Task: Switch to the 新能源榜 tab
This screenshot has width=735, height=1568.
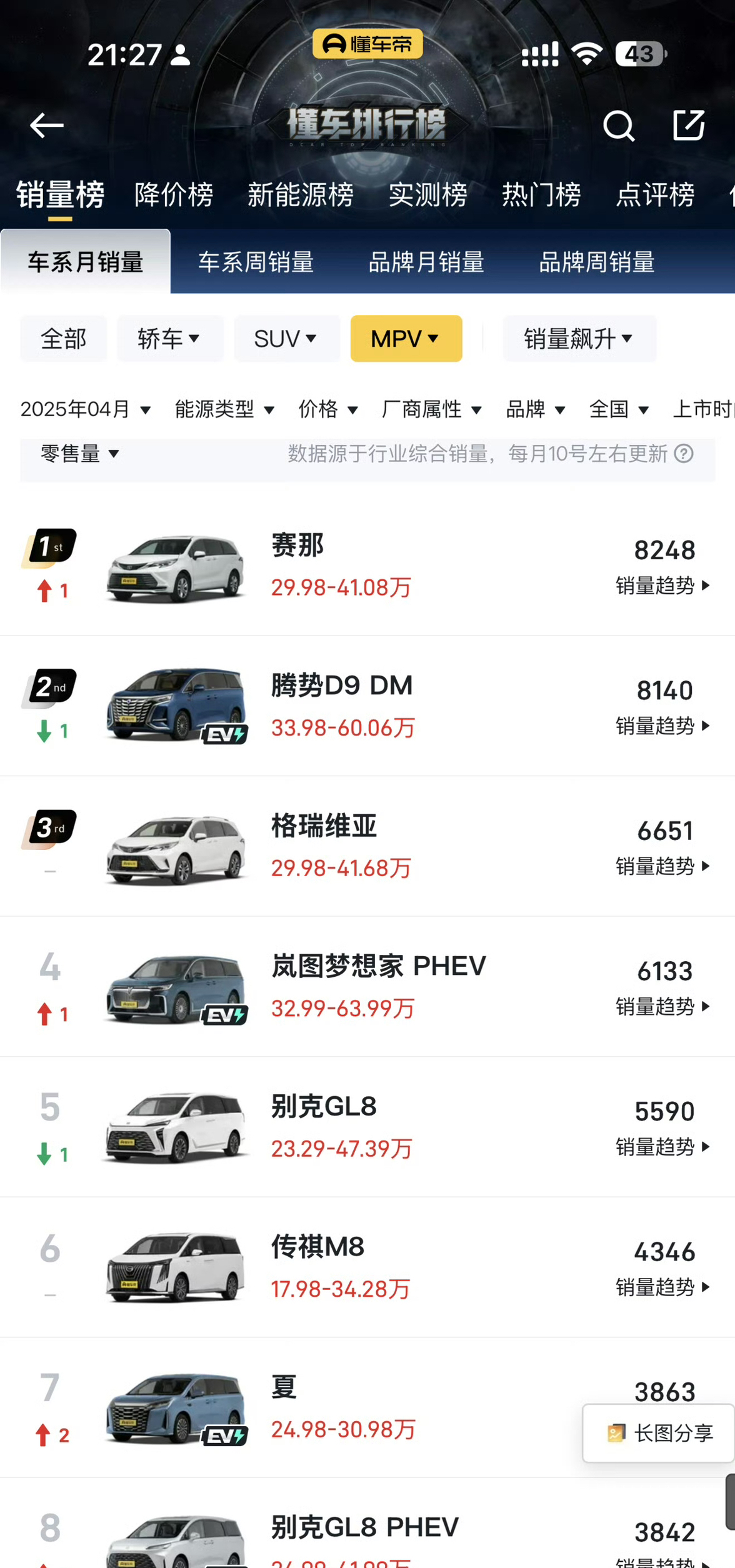Action: [301, 194]
